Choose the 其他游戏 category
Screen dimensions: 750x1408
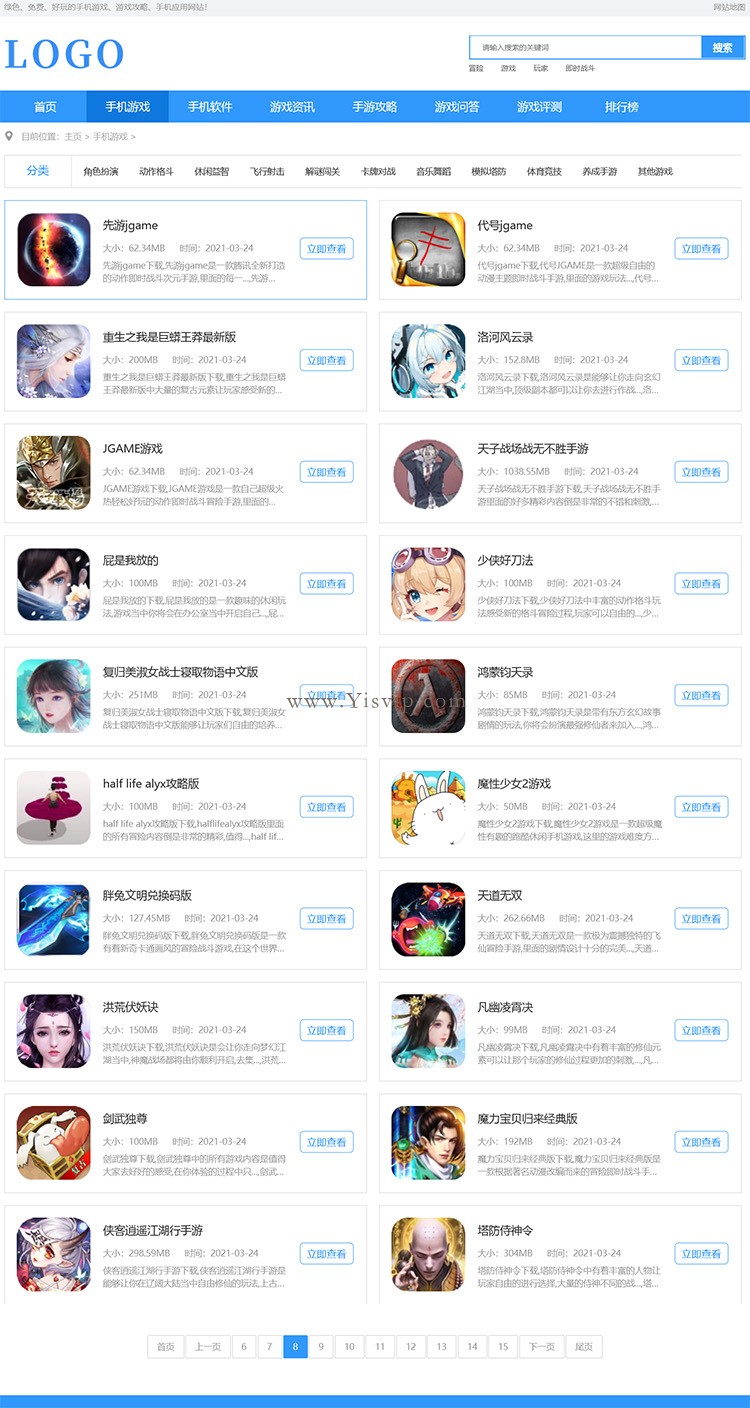pyautogui.click(x=655, y=172)
